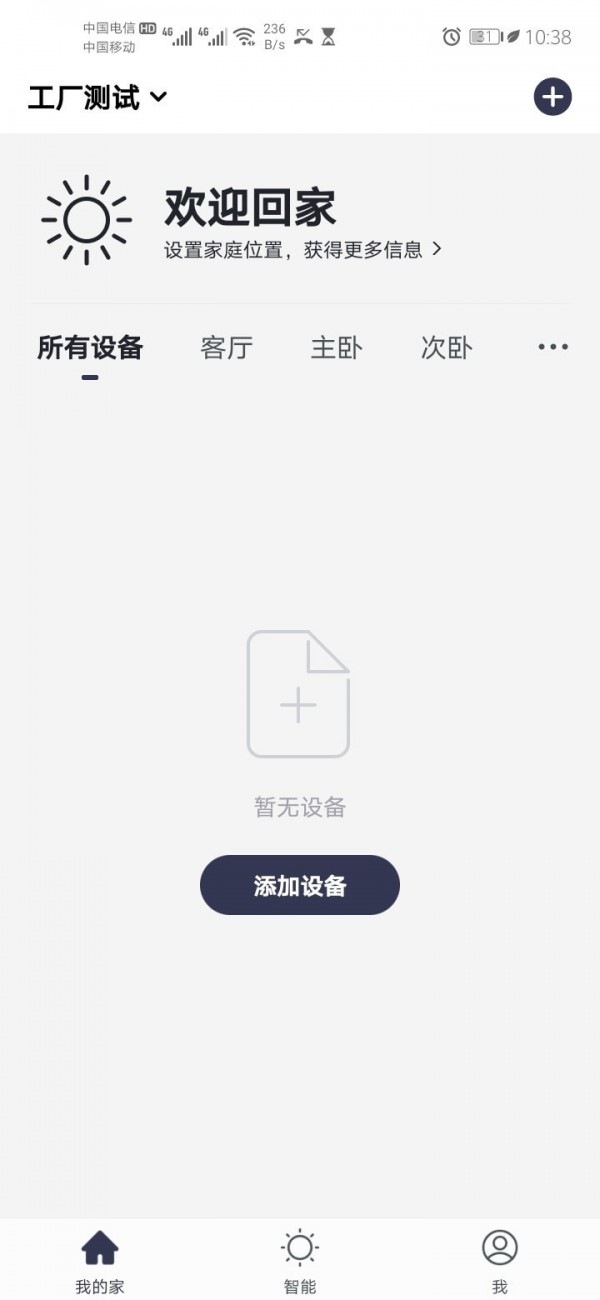
Task: Open the 我 profile tab
Action: [500, 1262]
